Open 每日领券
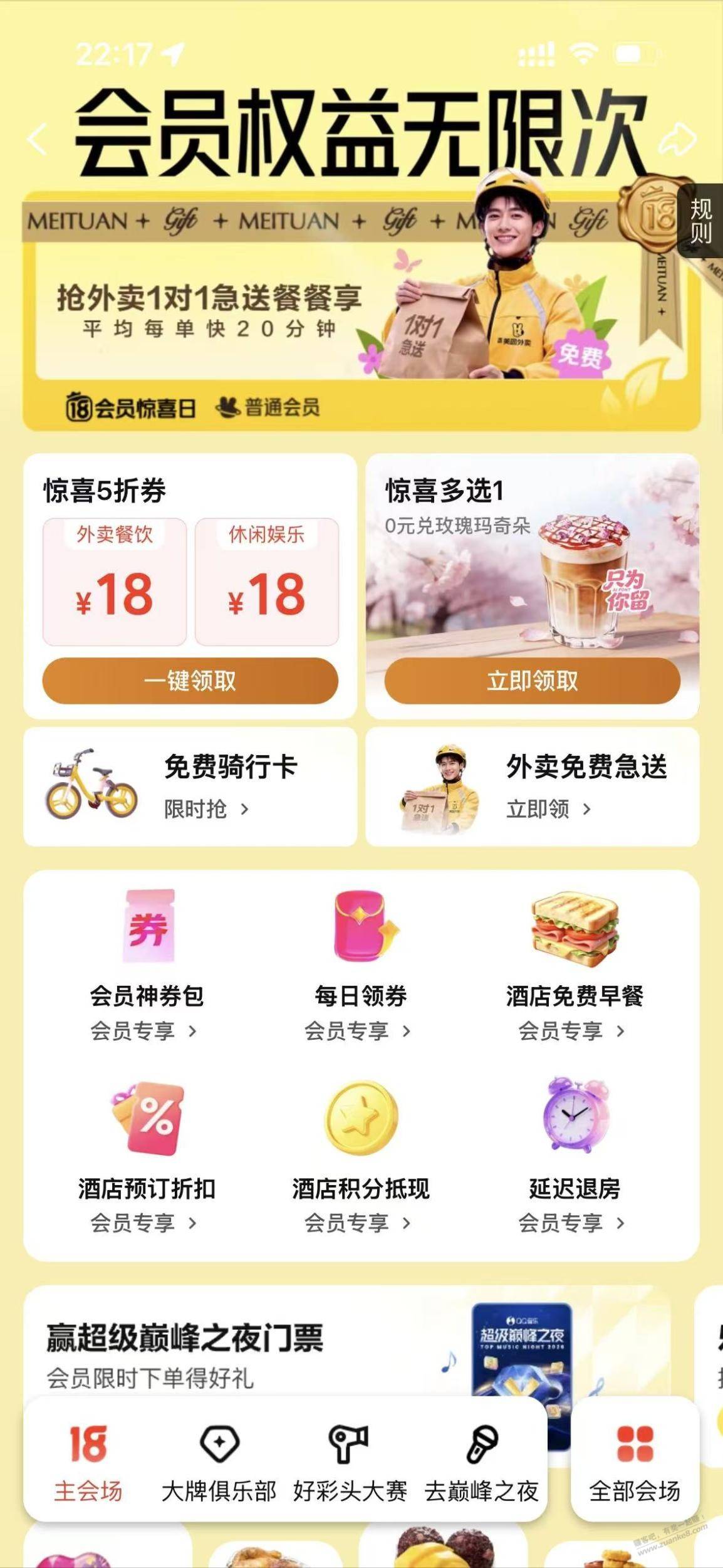 361,964
